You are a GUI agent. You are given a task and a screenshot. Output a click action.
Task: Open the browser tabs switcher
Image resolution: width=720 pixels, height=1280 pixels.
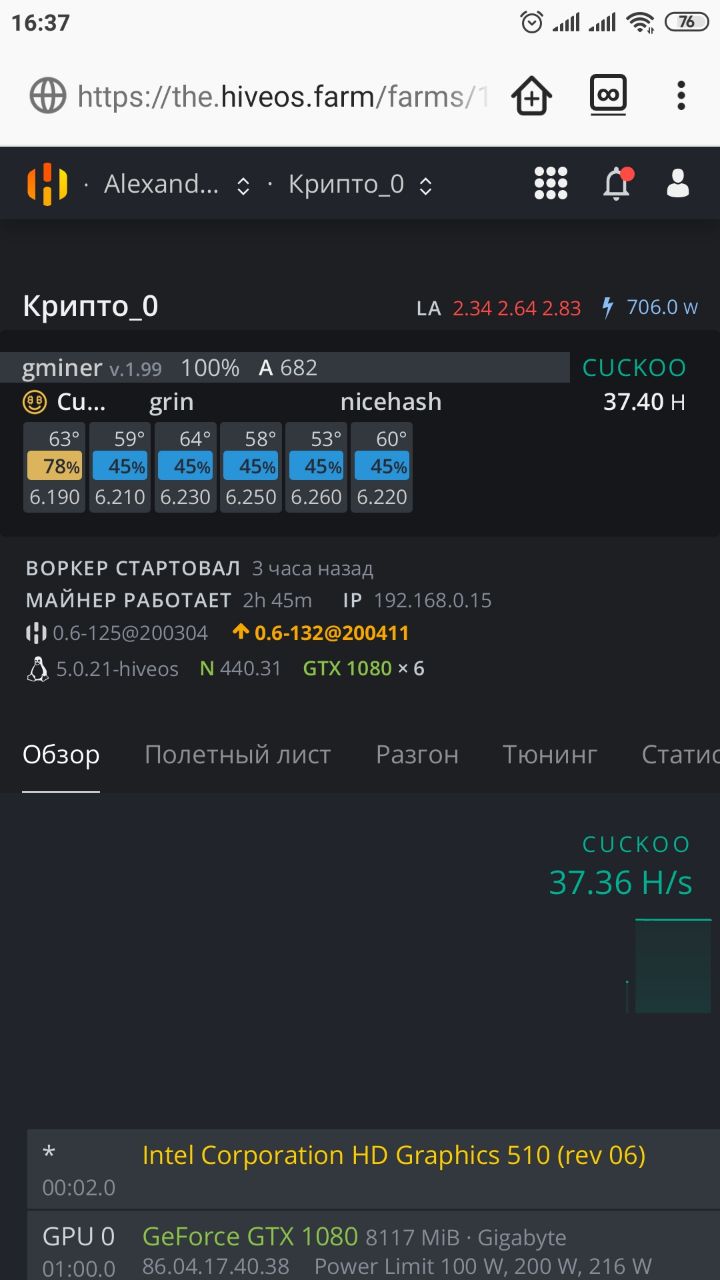(x=608, y=96)
